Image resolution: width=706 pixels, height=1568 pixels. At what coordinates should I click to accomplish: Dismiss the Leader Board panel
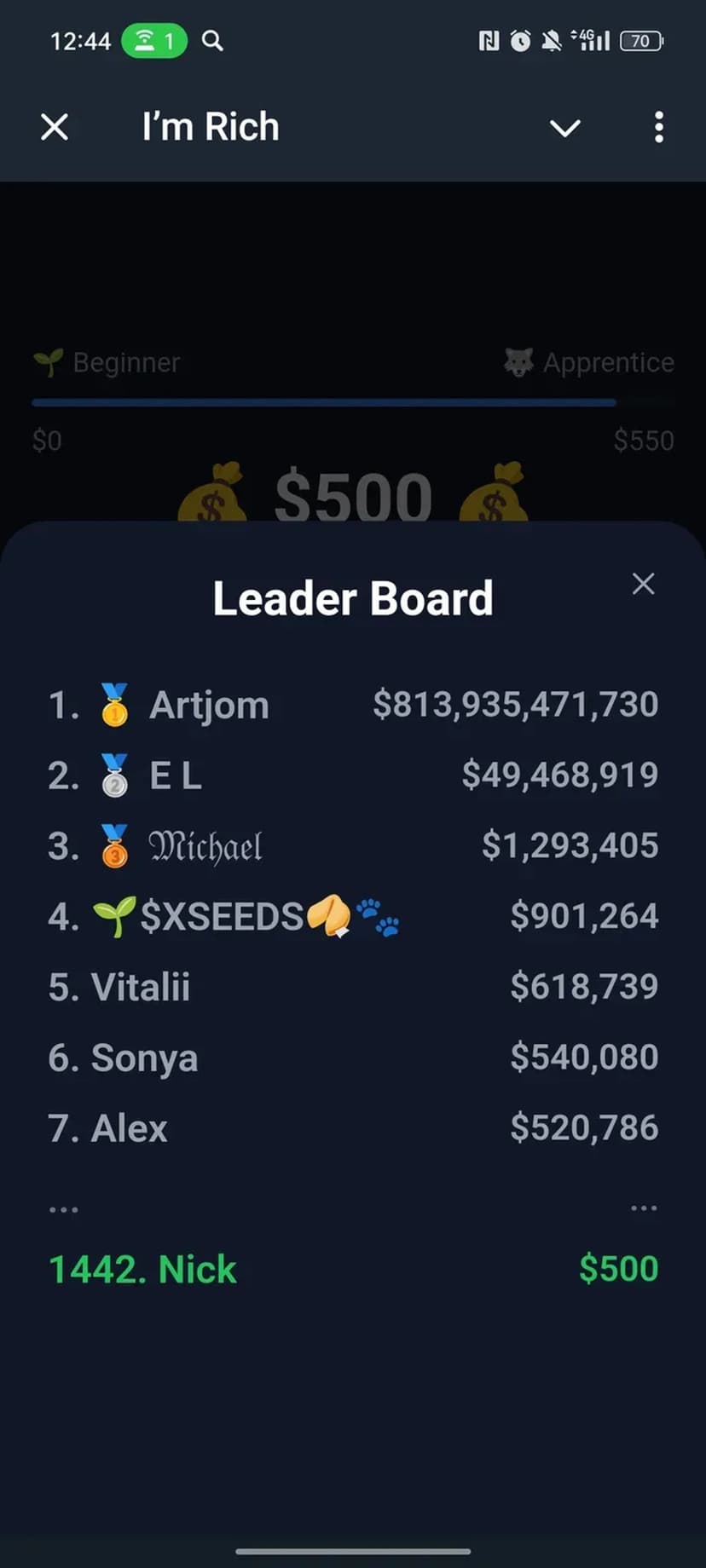pyautogui.click(x=643, y=584)
